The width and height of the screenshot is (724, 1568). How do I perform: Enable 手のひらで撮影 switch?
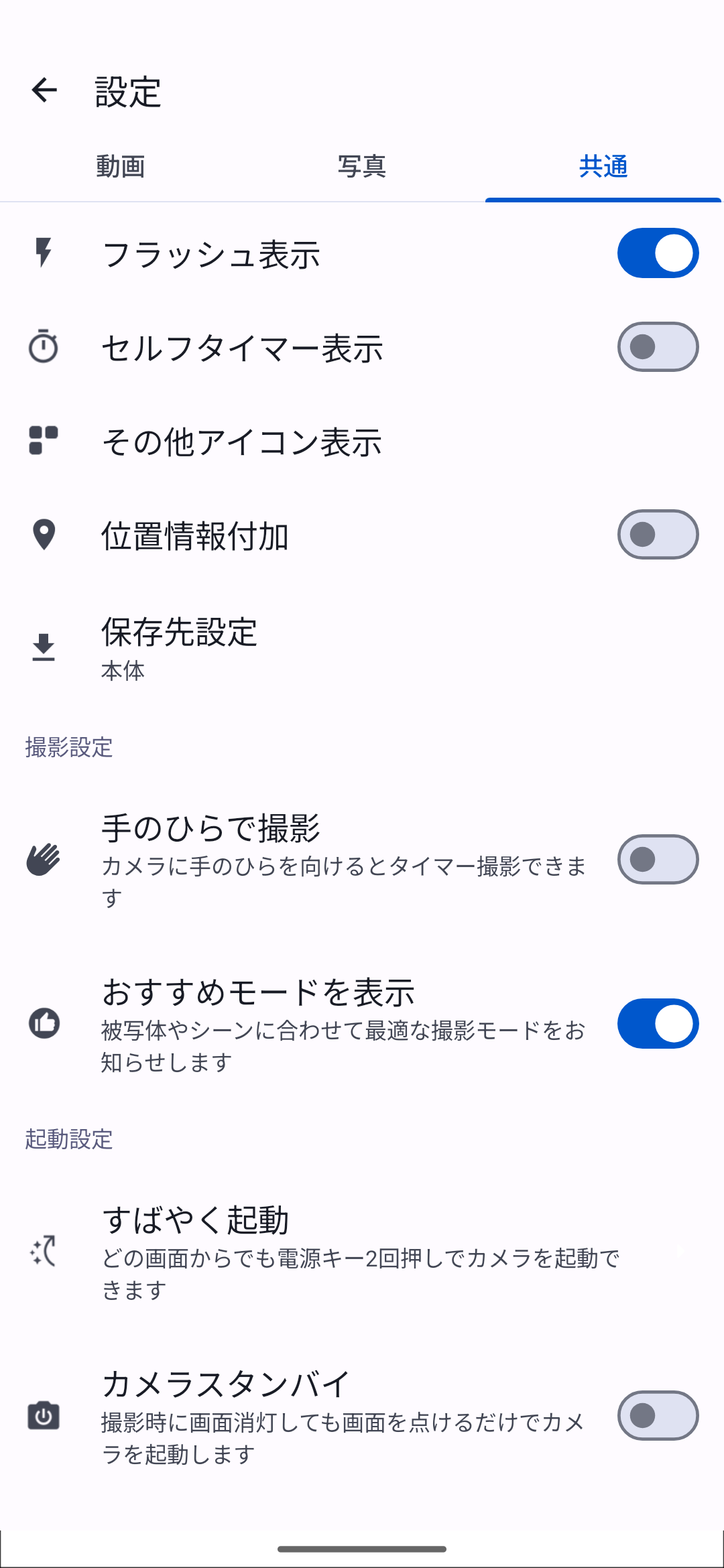tap(658, 860)
